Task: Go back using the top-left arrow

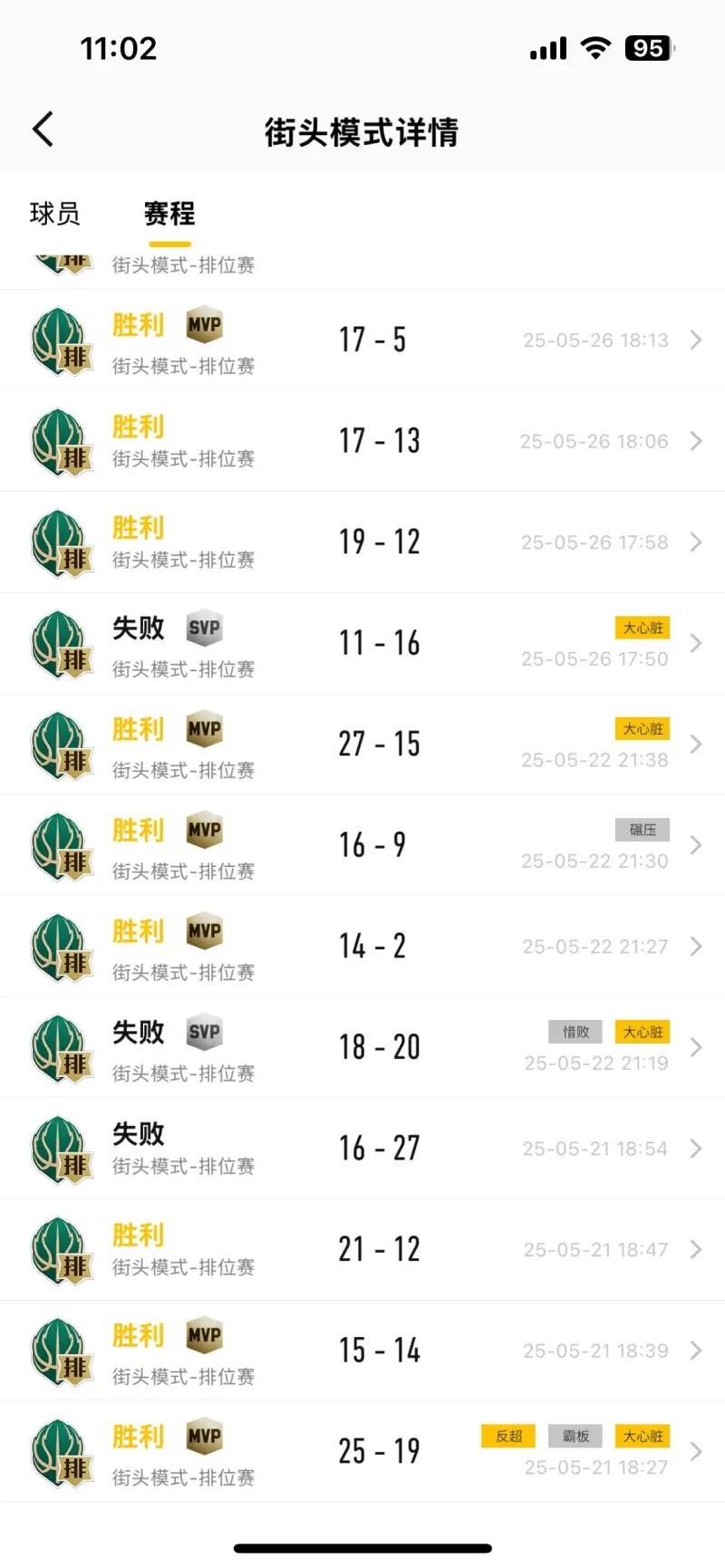Action: tap(43, 130)
